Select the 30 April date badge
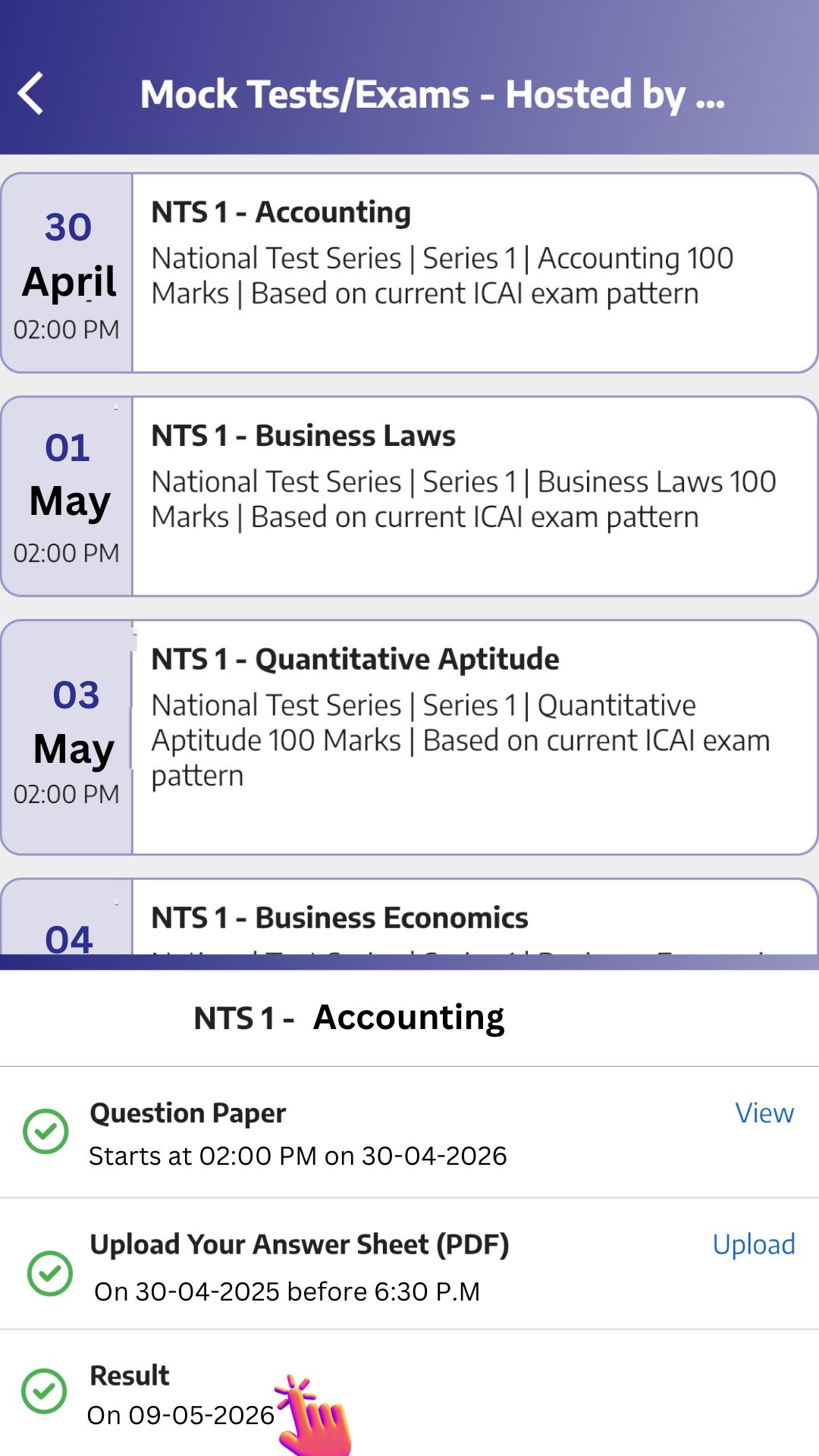 pyautogui.click(x=68, y=273)
